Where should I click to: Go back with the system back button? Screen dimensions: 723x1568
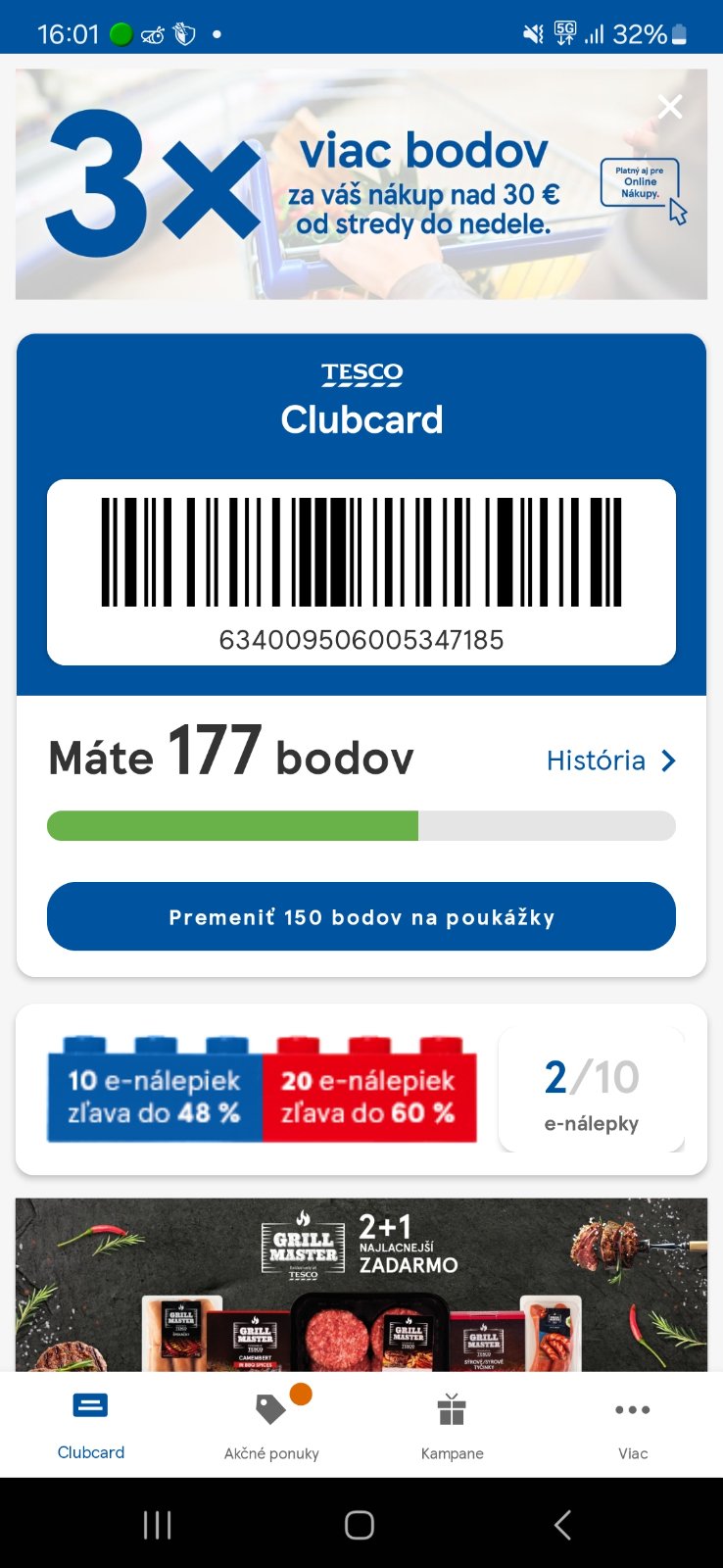tap(562, 1525)
